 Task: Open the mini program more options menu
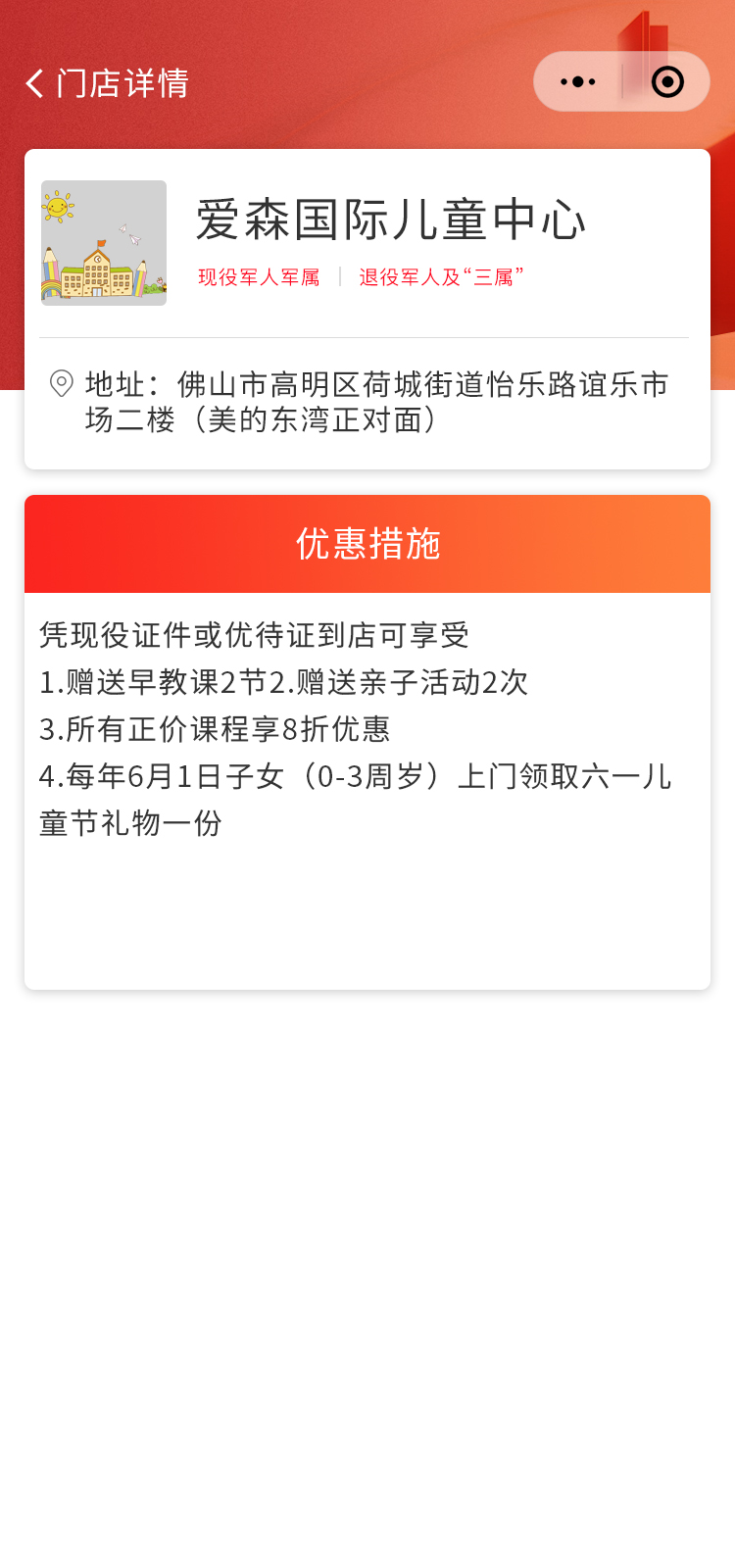pyautogui.click(x=578, y=82)
